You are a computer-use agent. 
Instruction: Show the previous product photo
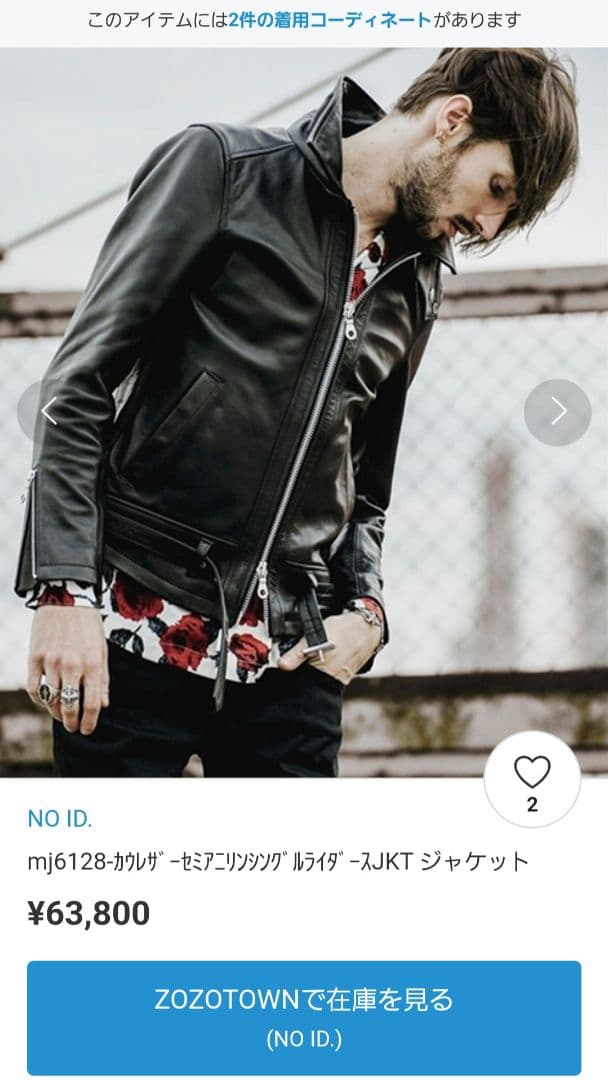pyautogui.click(x=47, y=412)
